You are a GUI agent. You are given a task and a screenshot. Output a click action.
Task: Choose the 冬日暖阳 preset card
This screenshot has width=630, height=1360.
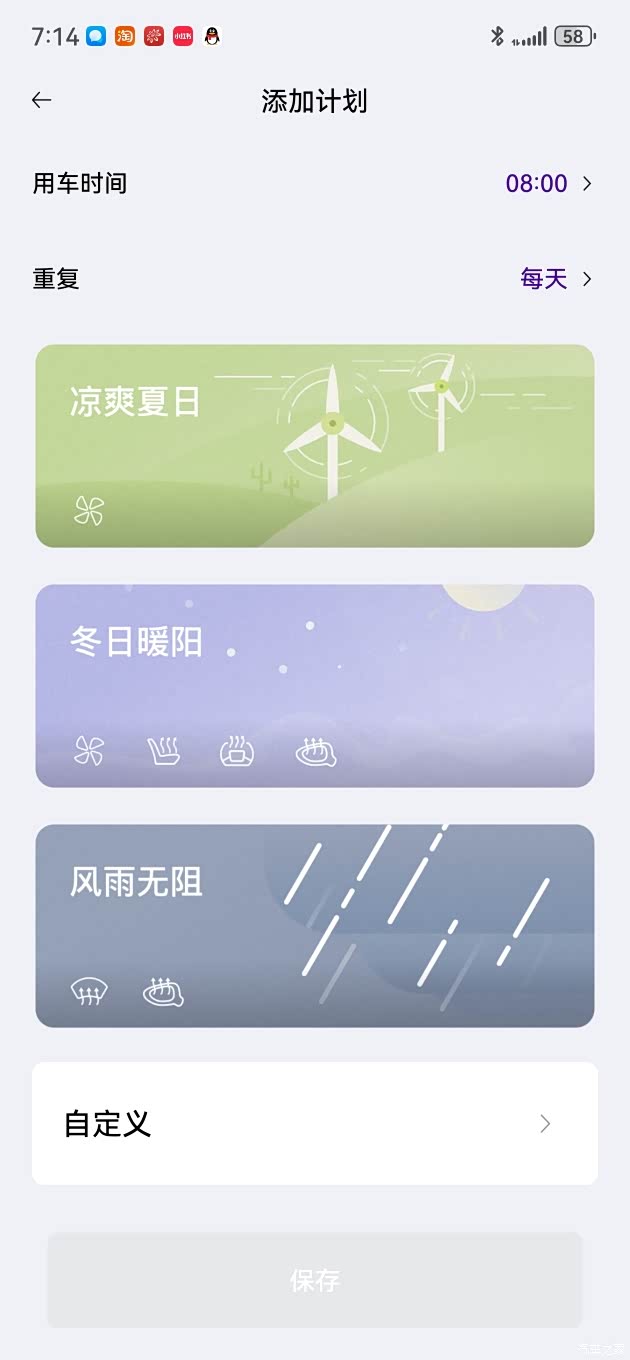[315, 686]
